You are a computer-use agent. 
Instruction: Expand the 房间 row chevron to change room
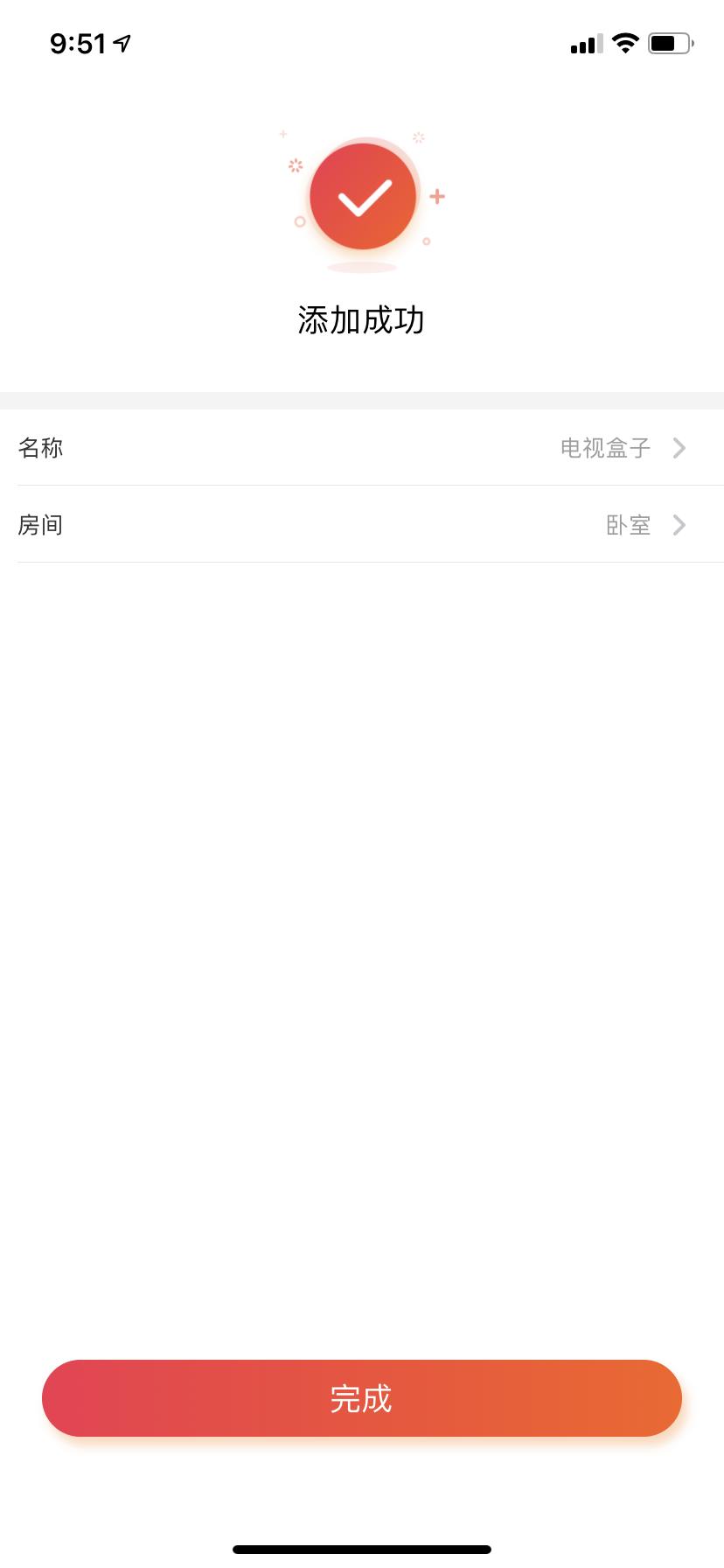[x=679, y=525]
